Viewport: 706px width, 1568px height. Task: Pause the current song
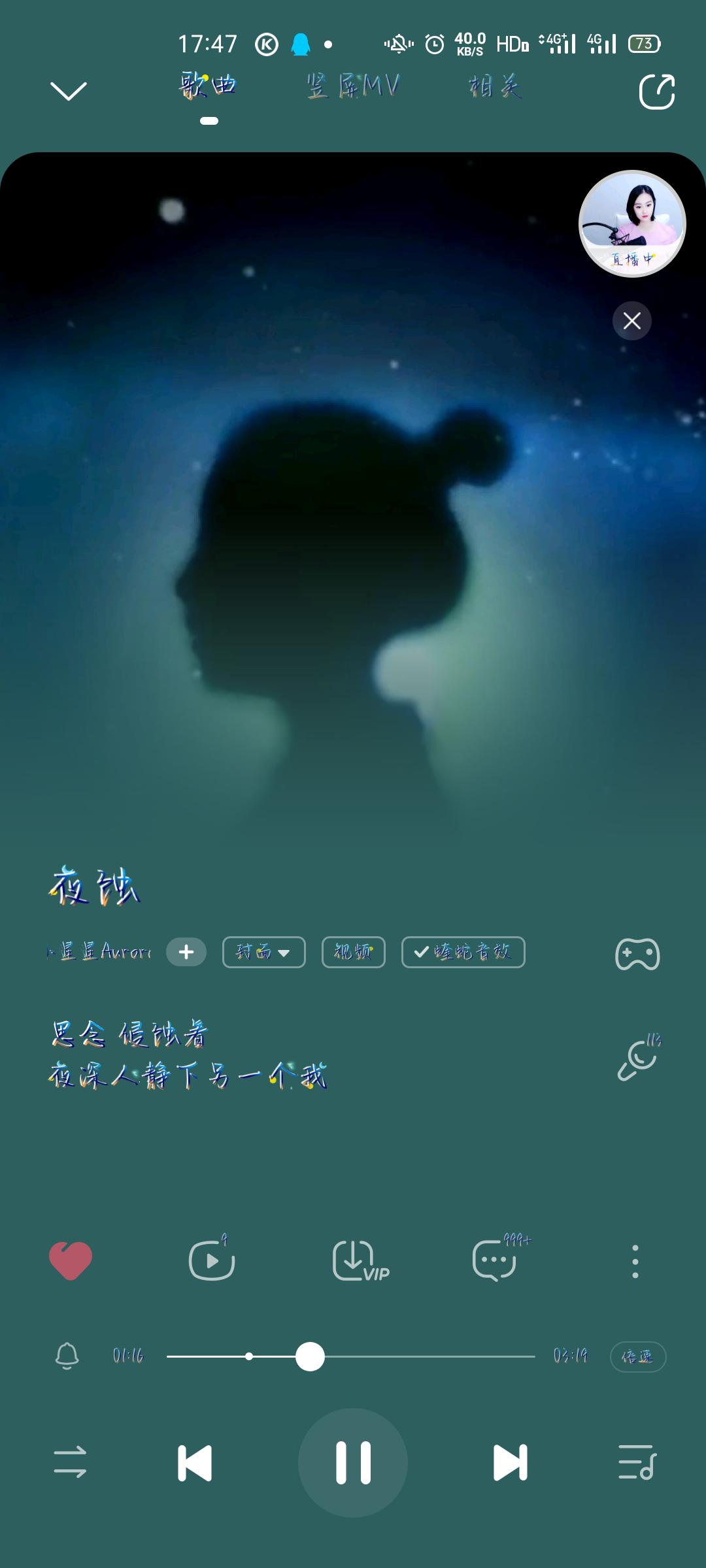click(353, 1462)
